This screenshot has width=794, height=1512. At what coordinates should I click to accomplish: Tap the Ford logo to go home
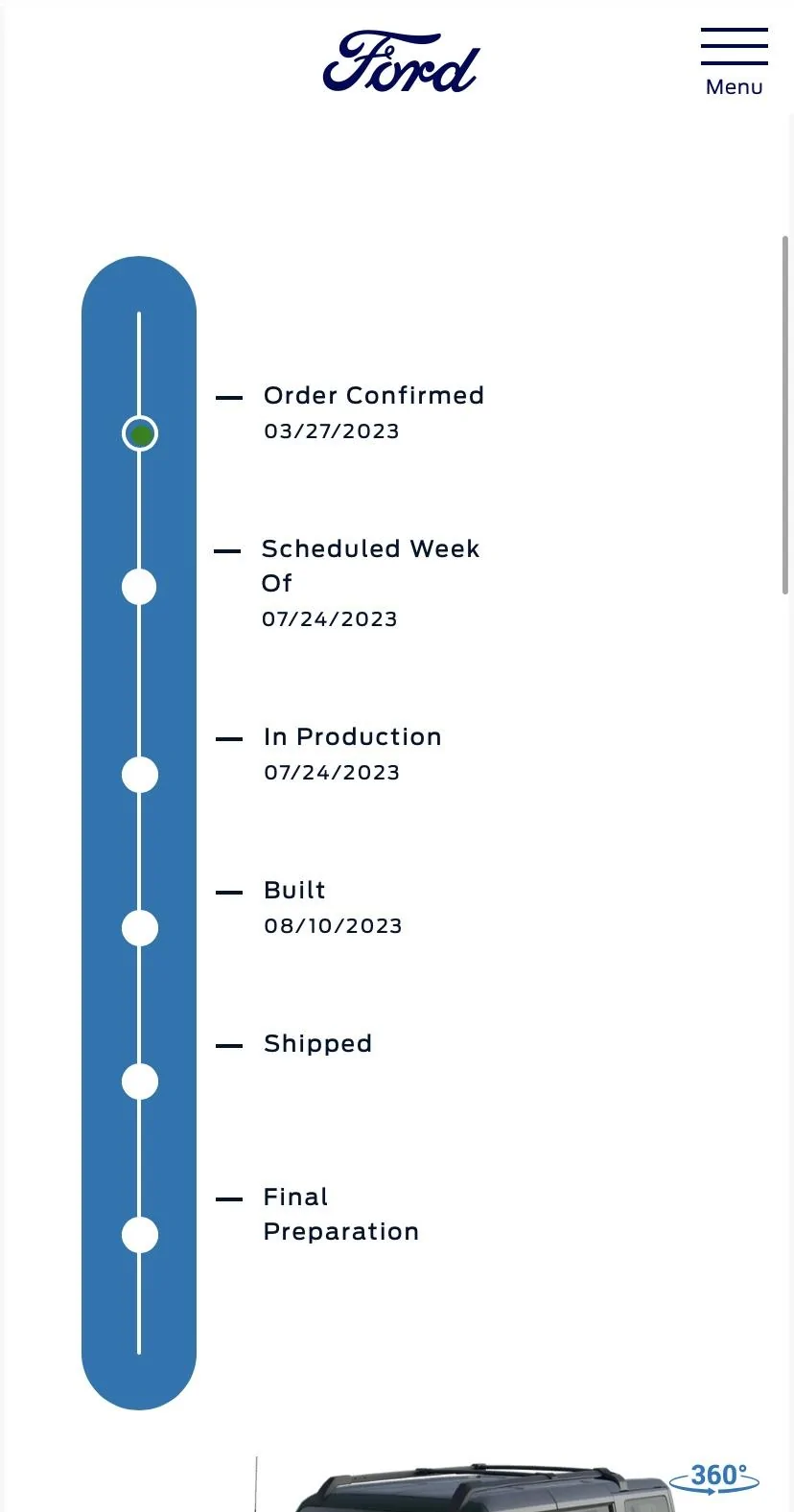click(x=401, y=62)
